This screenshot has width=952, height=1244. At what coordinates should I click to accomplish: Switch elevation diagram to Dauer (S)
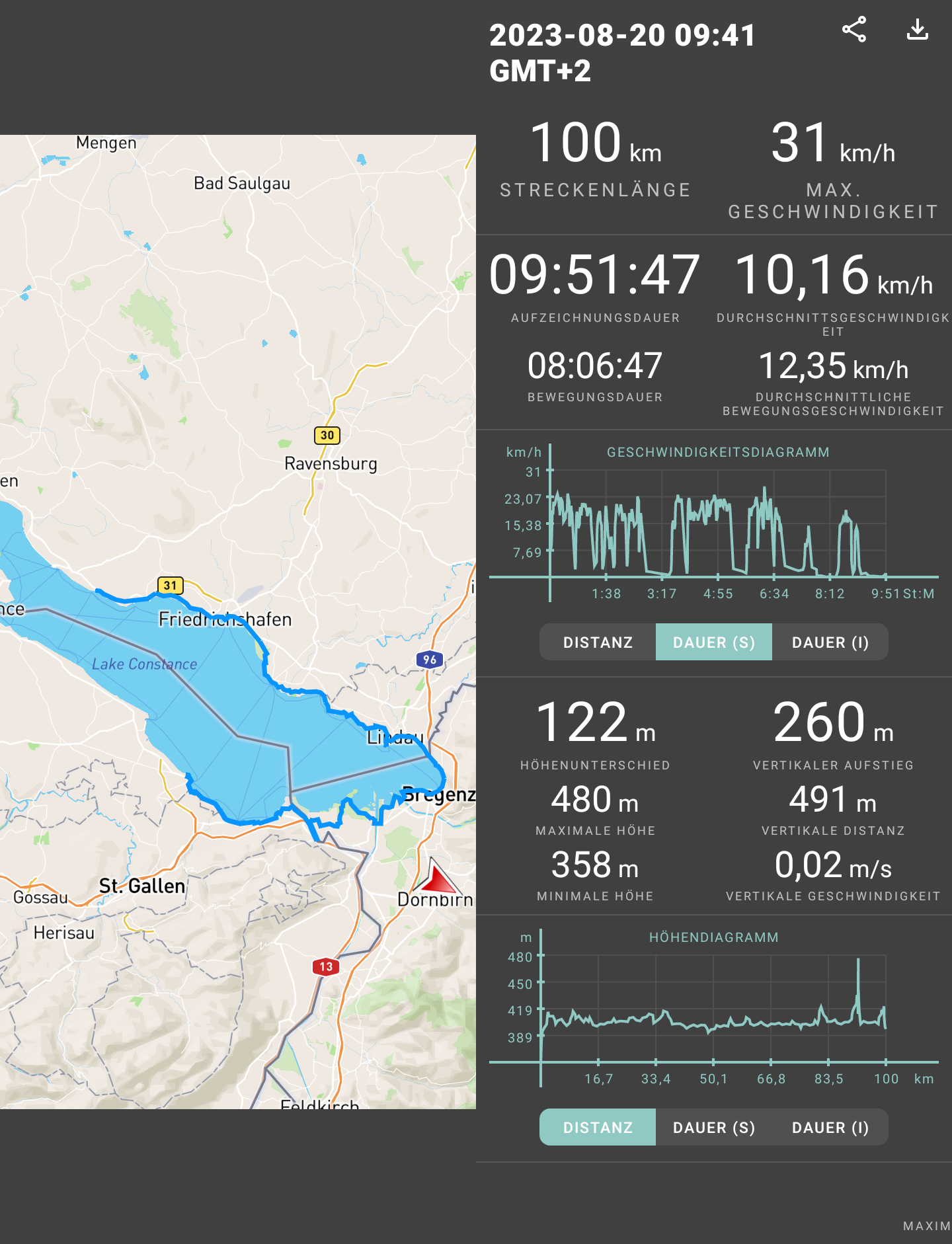(714, 1128)
